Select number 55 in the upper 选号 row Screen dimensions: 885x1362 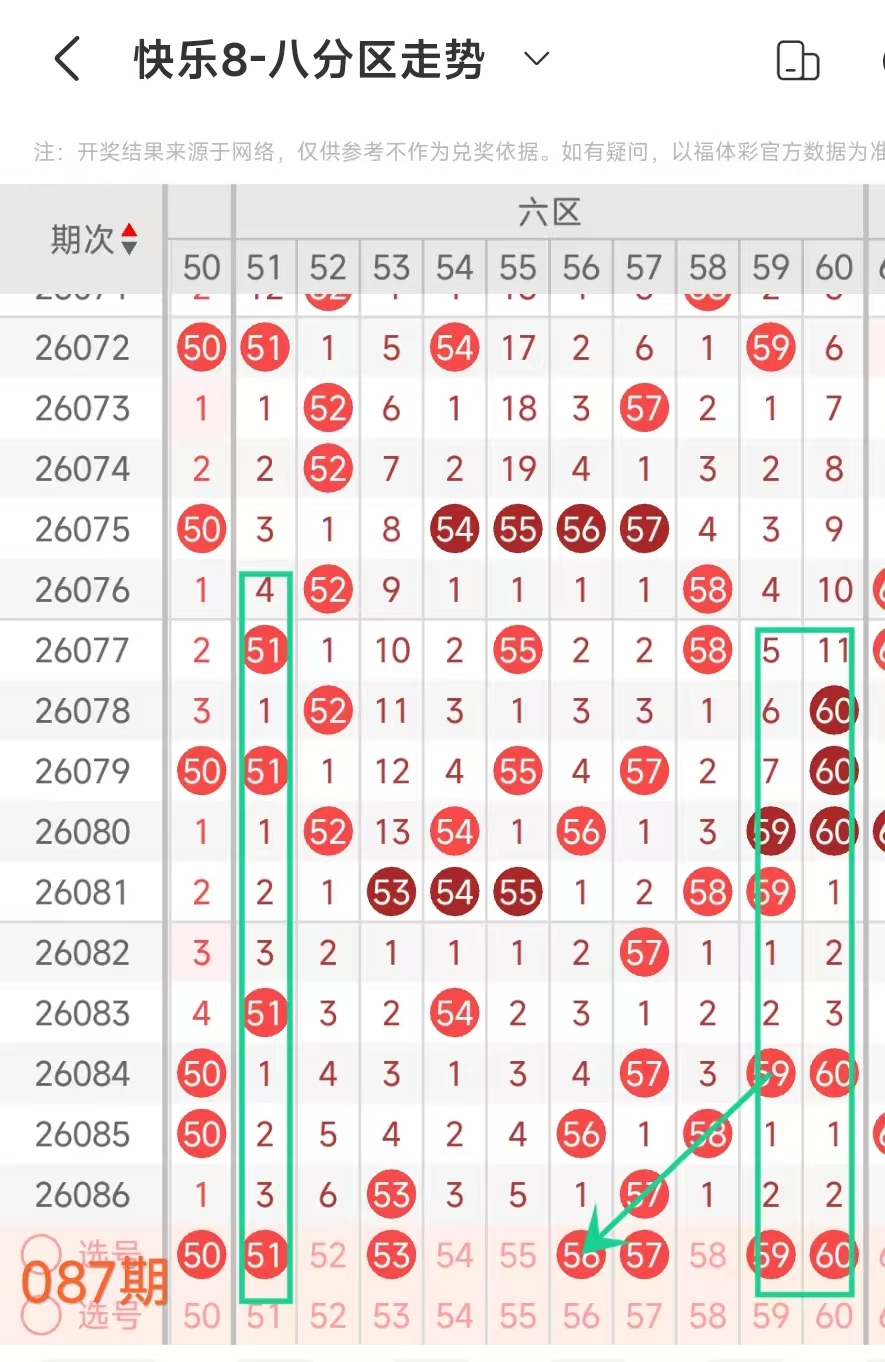pos(518,1256)
